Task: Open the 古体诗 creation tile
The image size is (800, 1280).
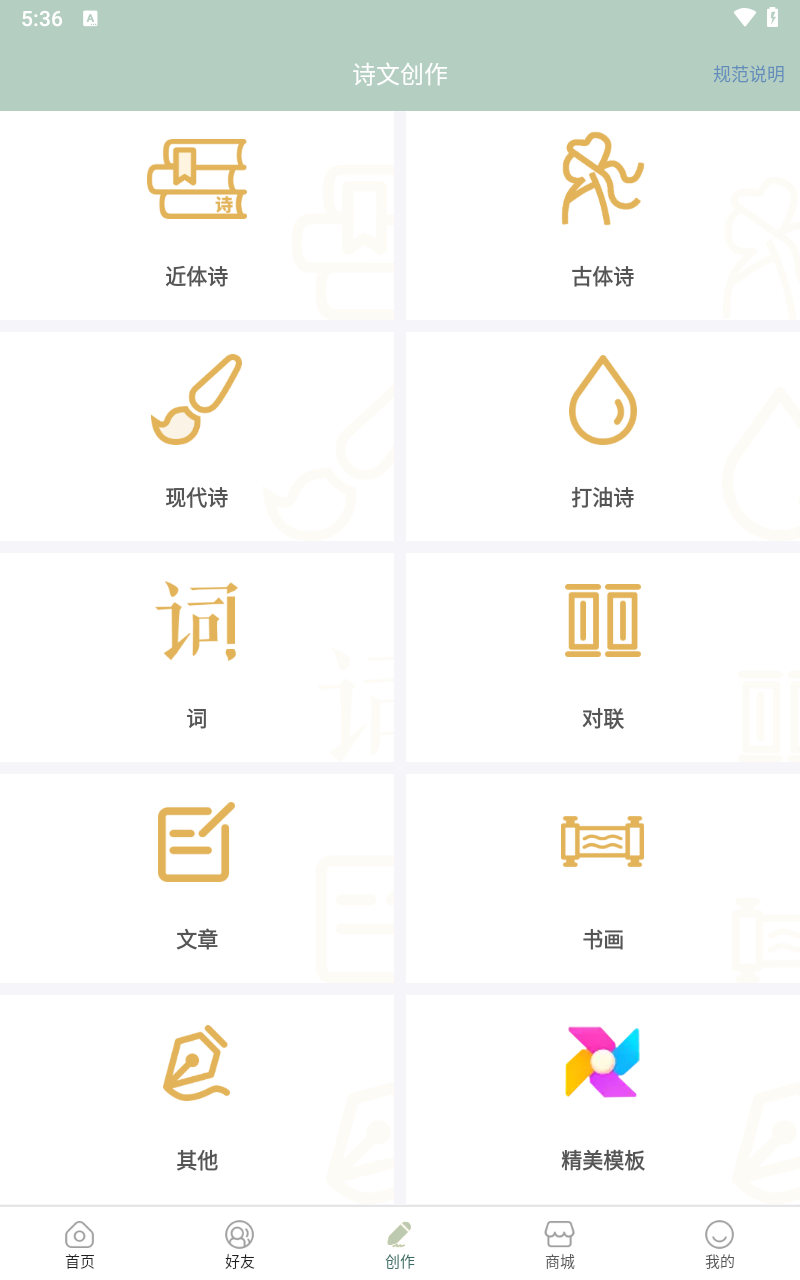Action: [x=602, y=215]
